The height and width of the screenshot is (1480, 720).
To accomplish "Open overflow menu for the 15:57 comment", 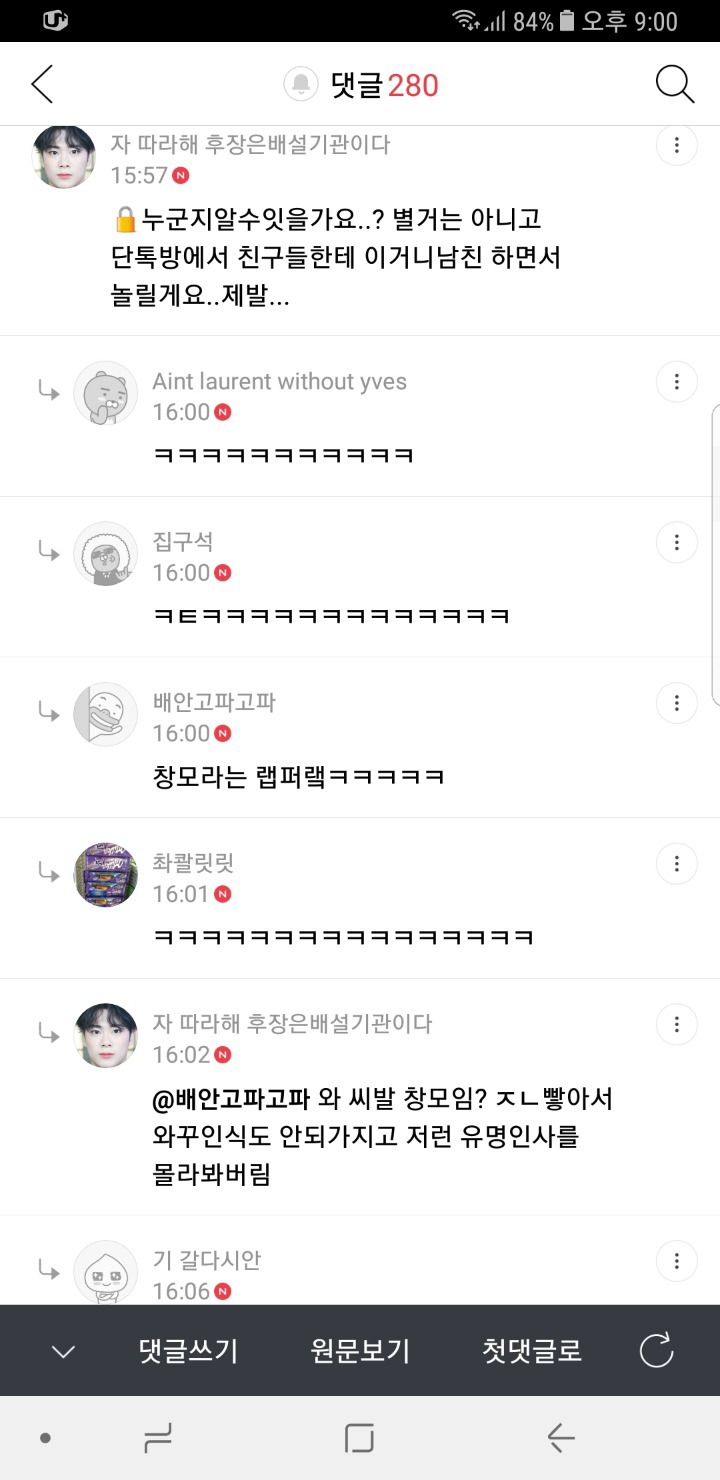I will point(677,146).
